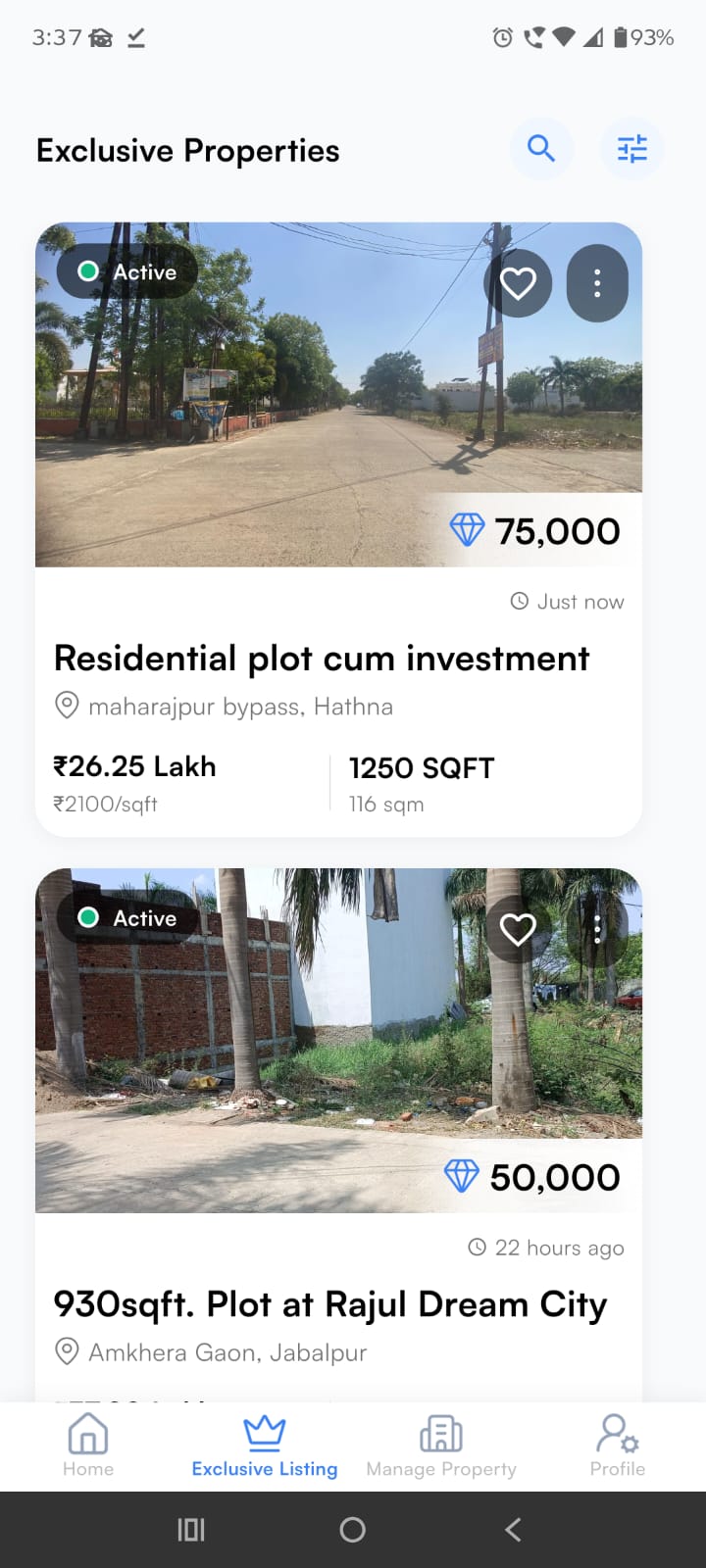Open the filter options icon
The image size is (706, 1568).
[x=632, y=149]
